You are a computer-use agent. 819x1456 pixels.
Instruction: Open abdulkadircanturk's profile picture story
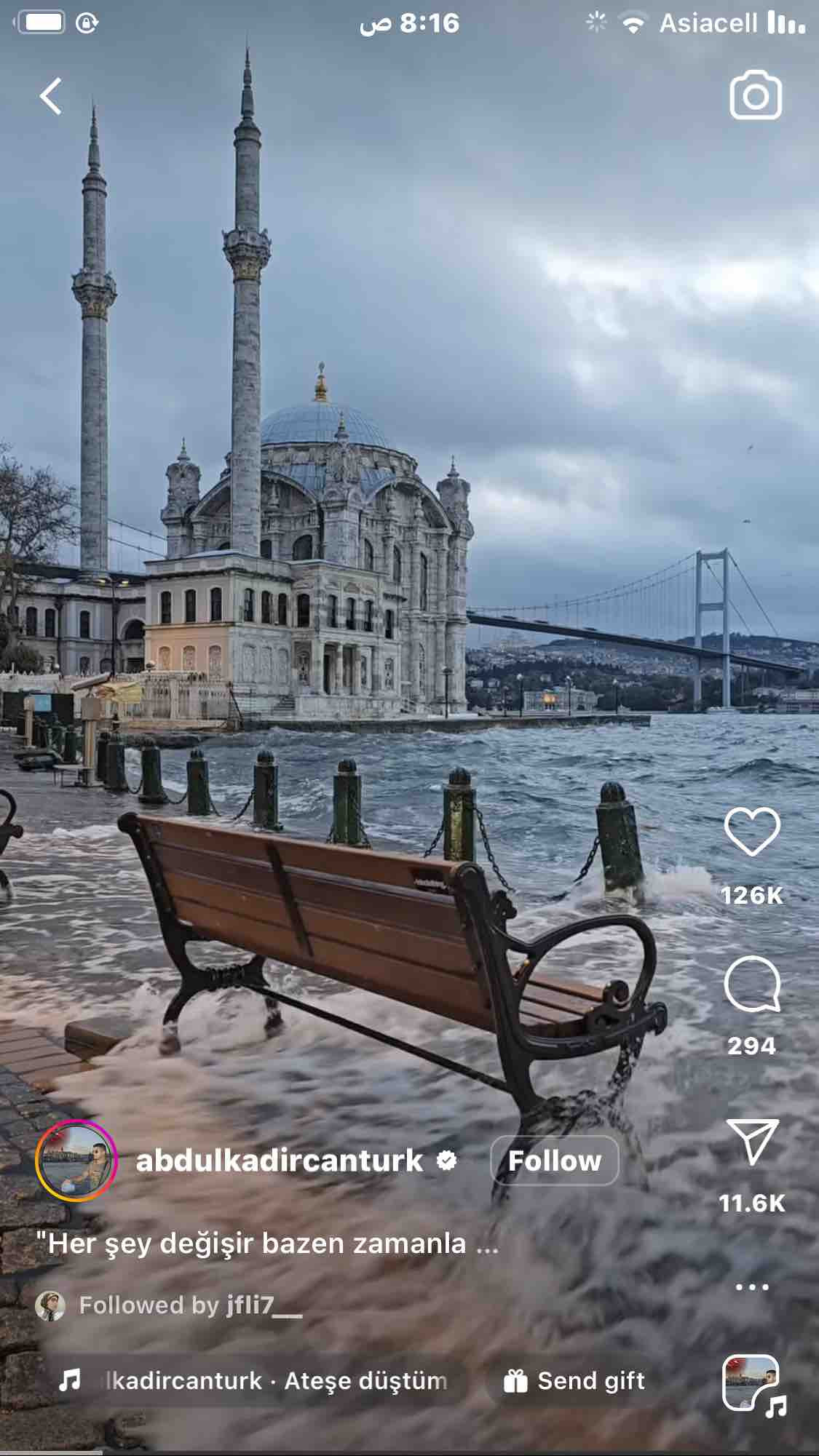click(x=76, y=1161)
